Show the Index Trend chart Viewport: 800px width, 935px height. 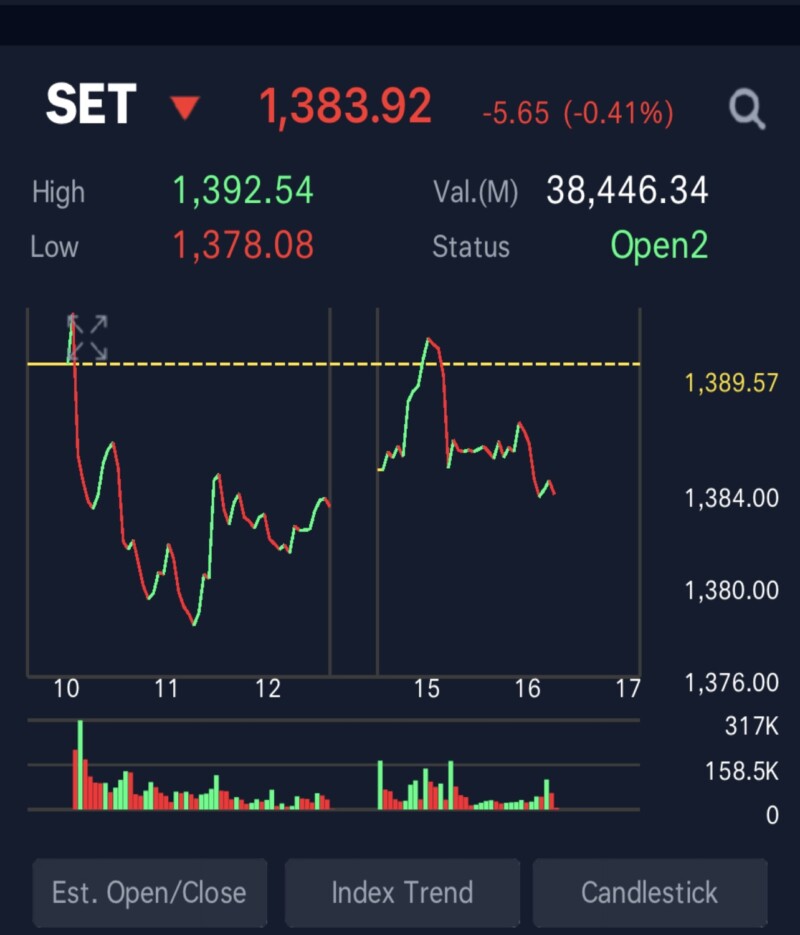(x=402, y=893)
